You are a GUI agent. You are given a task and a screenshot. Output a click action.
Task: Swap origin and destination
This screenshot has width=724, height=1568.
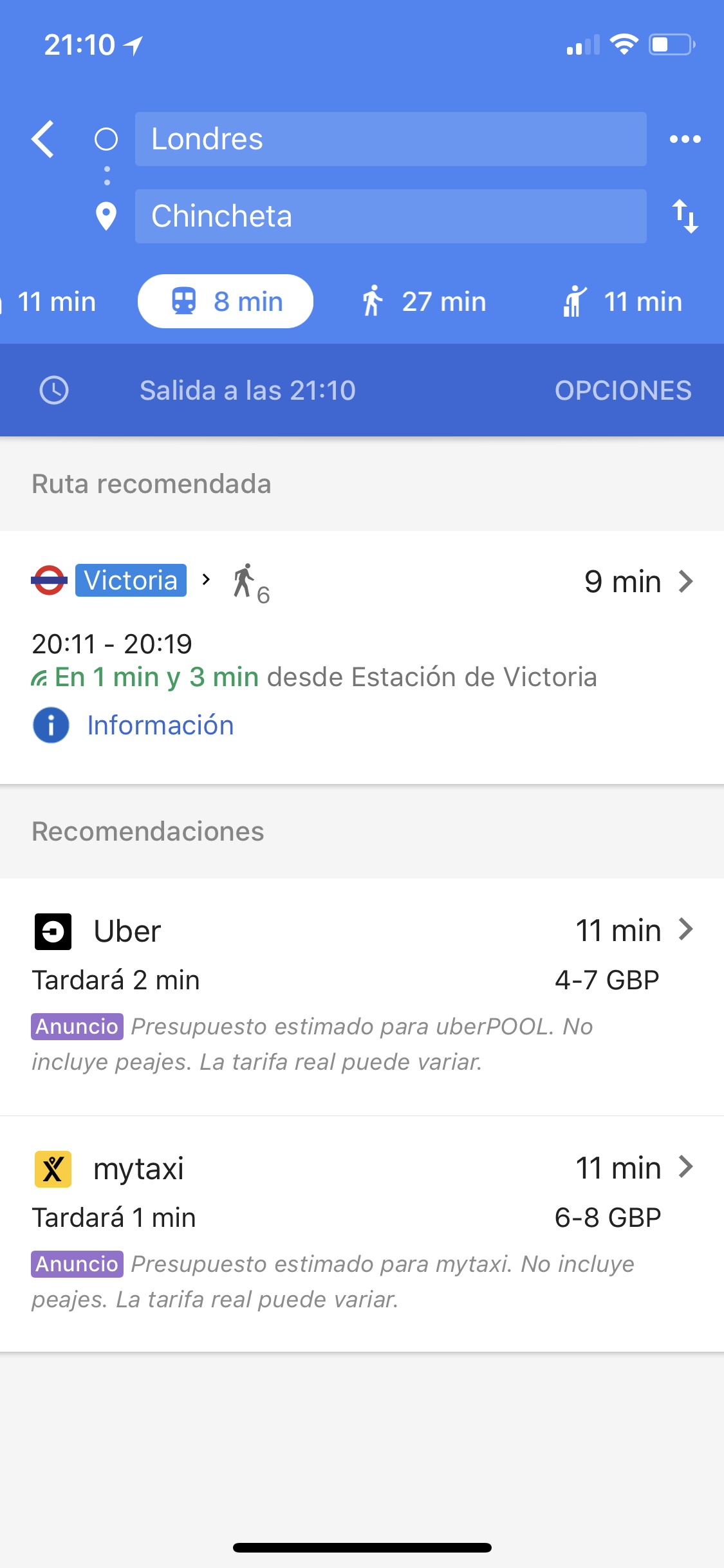pyautogui.click(x=685, y=216)
